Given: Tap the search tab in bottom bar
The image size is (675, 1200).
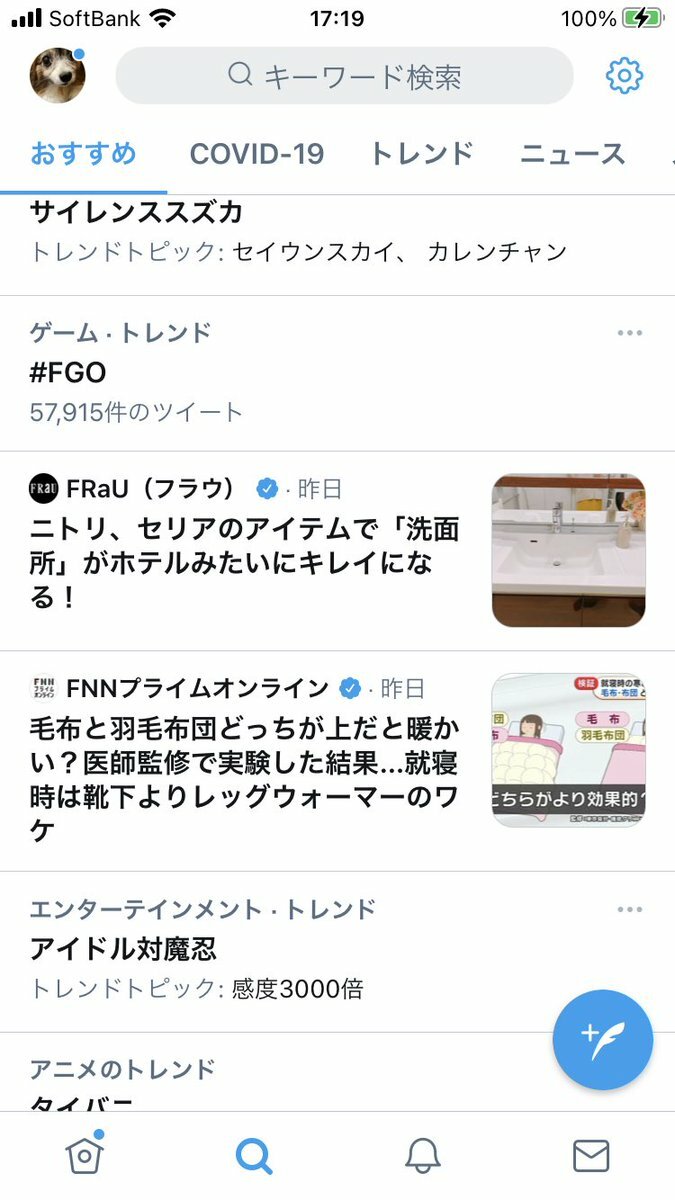Looking at the screenshot, I should [x=254, y=1157].
